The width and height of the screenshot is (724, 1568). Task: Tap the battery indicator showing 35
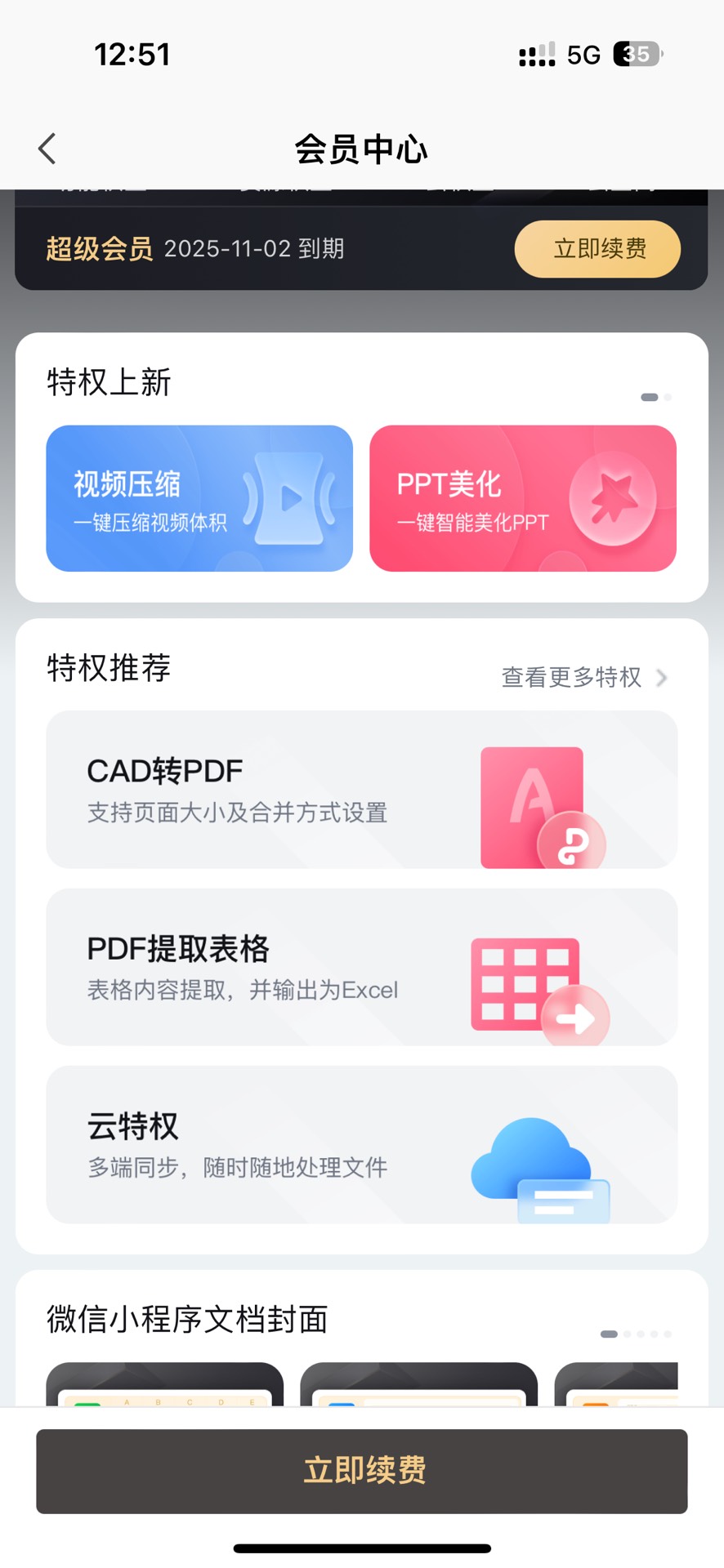(637, 54)
